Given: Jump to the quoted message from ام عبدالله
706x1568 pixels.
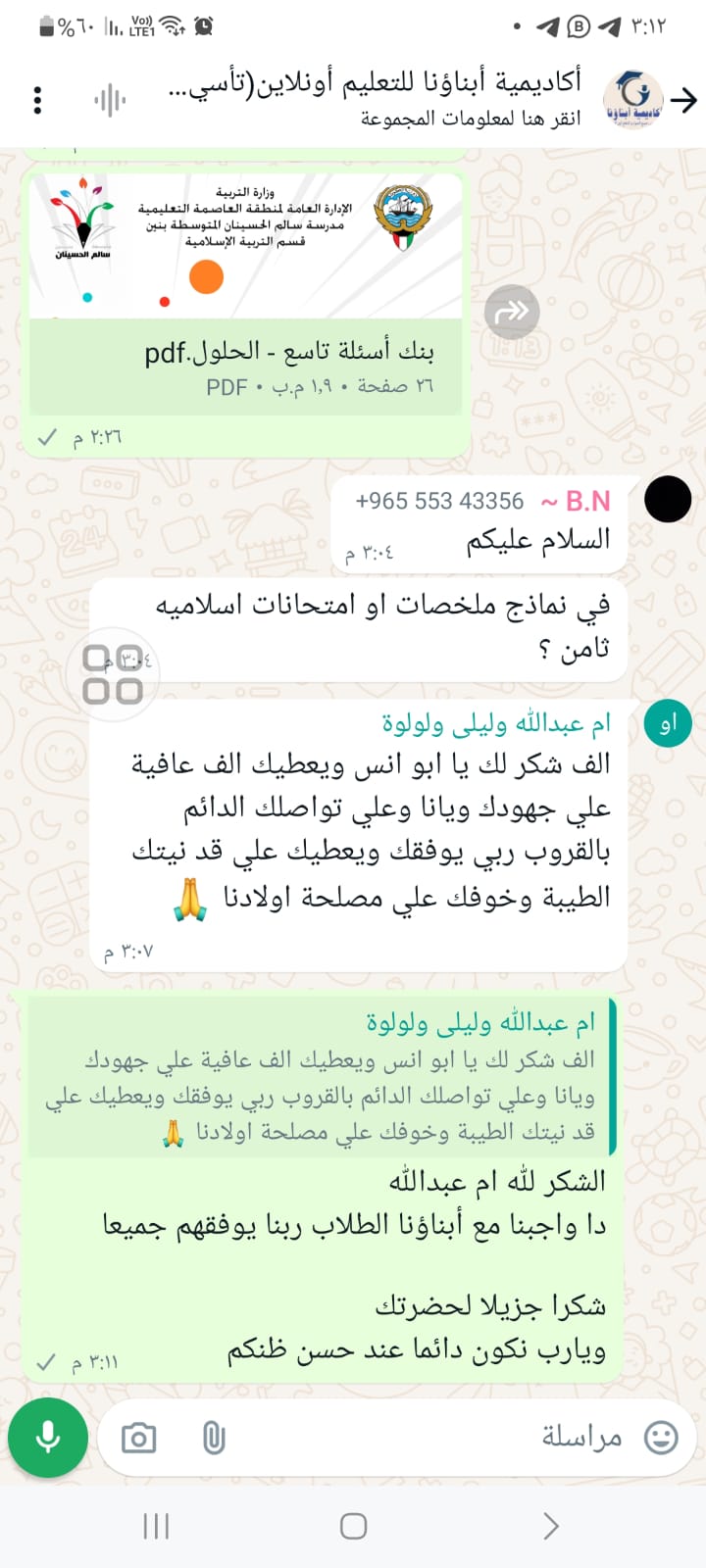Looking at the screenshot, I should coord(324,1078).
